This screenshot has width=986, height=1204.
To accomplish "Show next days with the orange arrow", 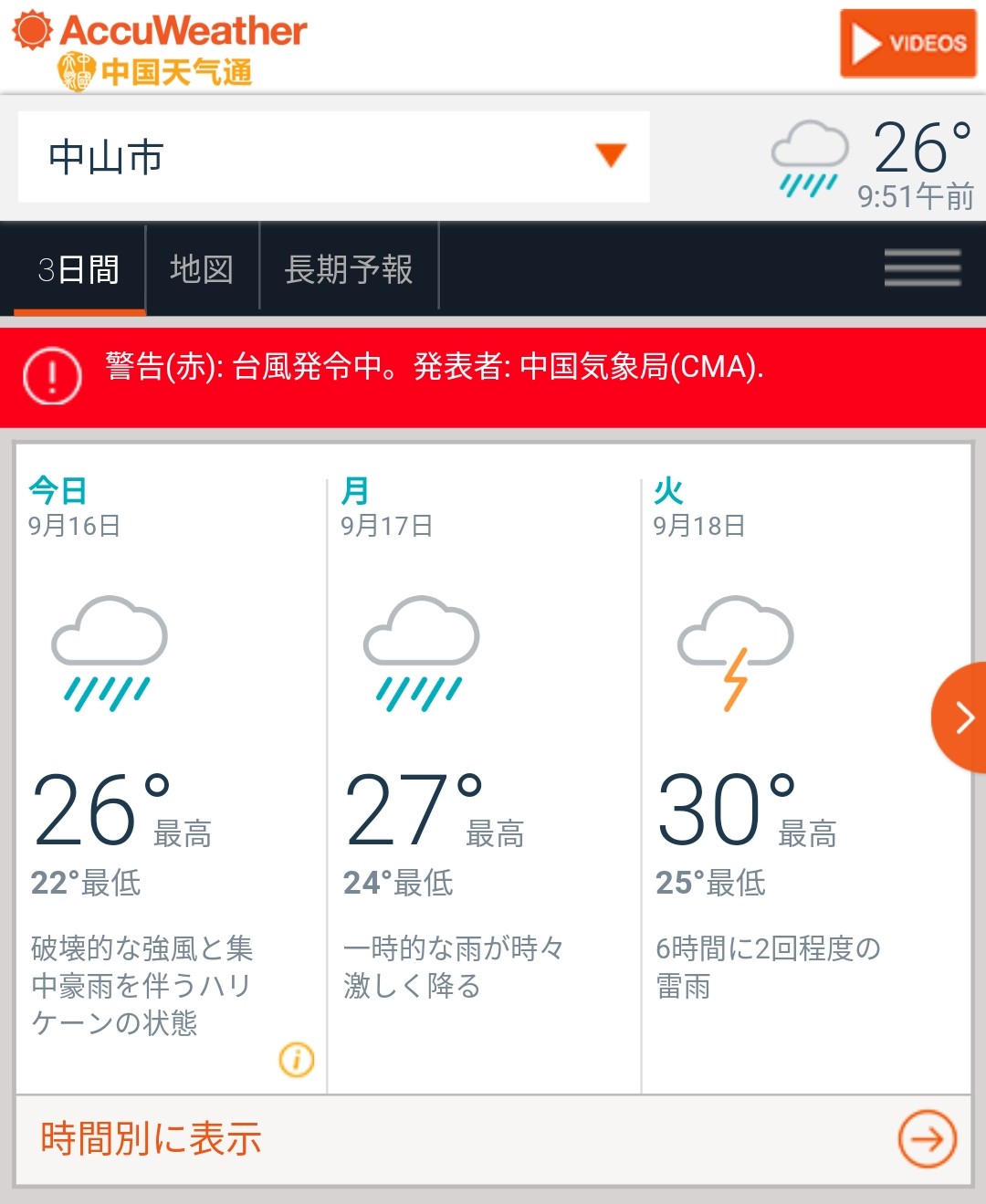I will pos(962,717).
